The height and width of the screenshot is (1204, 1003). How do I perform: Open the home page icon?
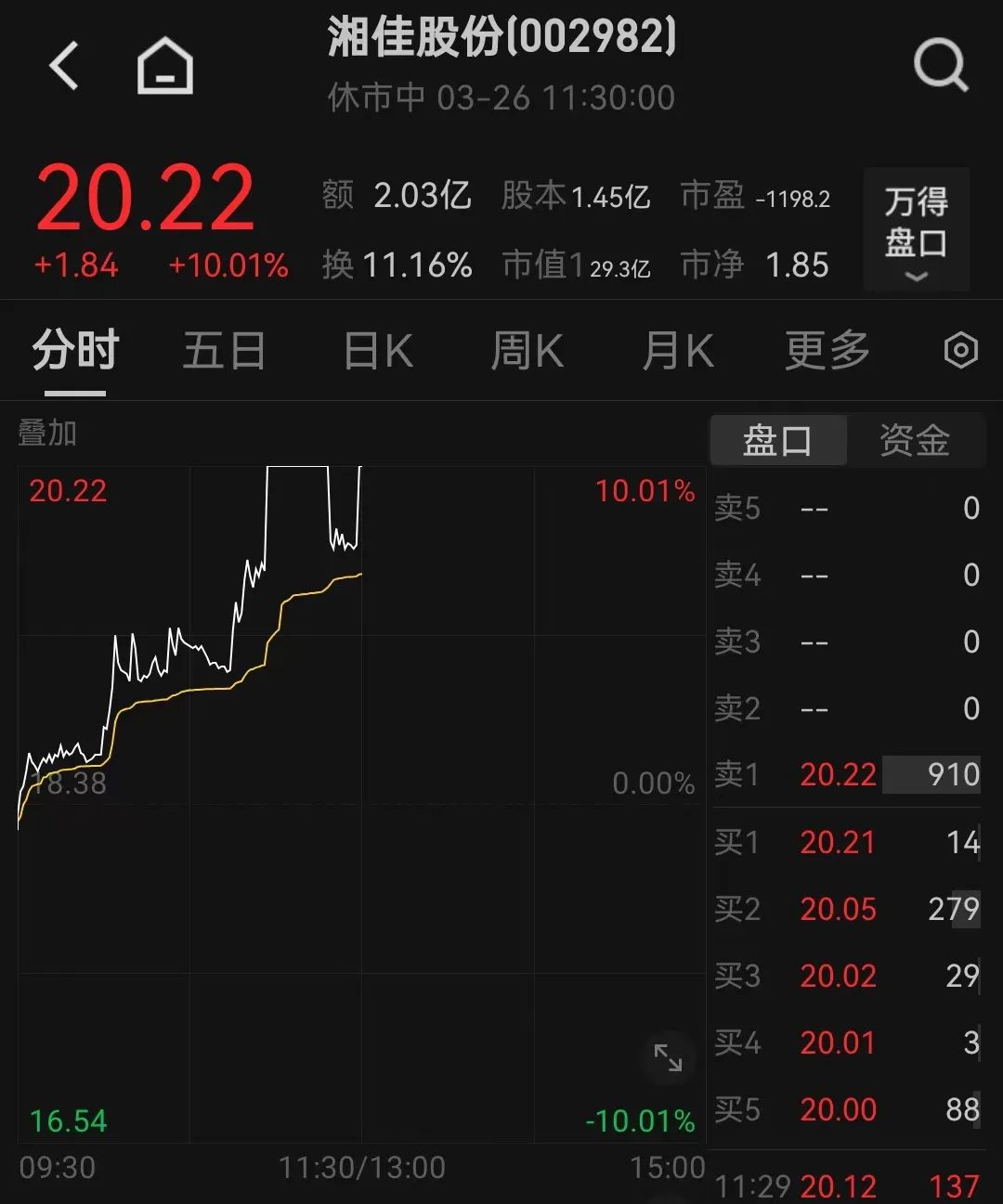point(165,66)
